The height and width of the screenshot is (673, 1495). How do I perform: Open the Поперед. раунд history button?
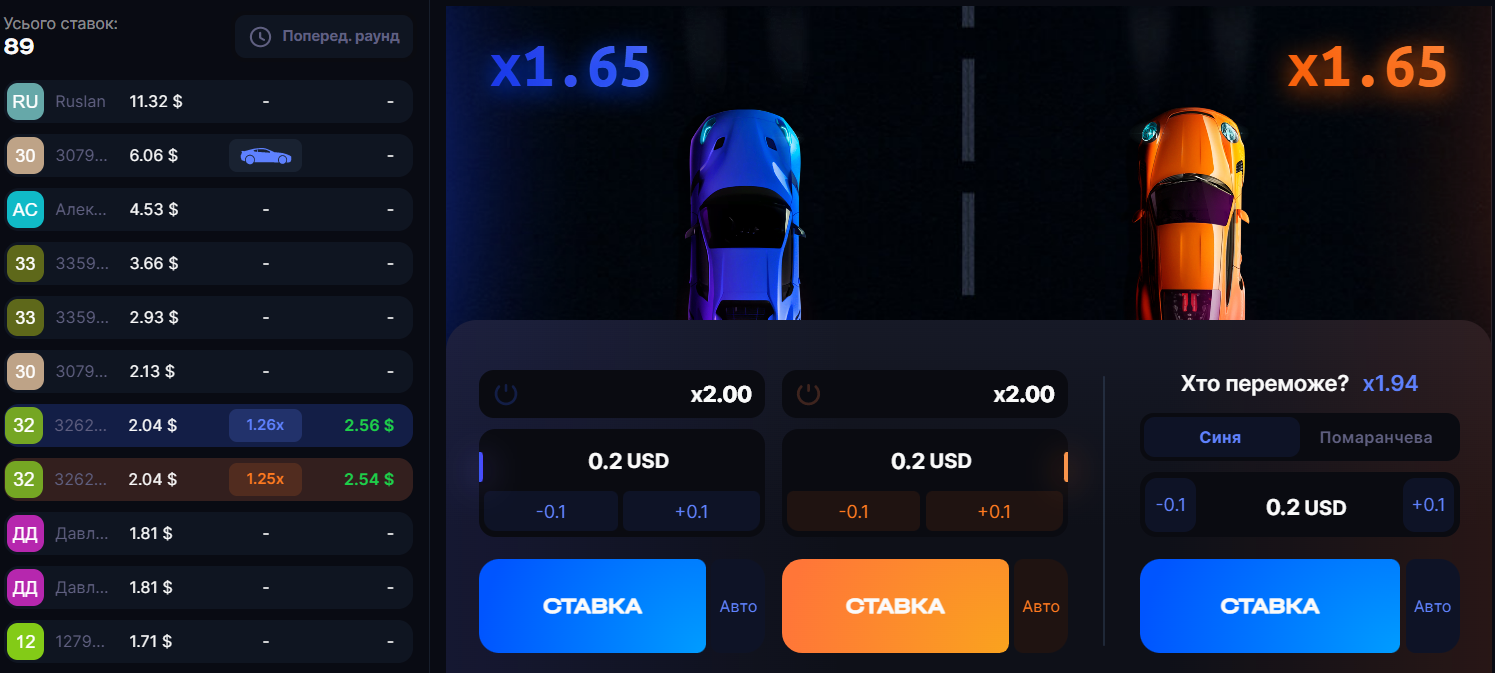(324, 36)
